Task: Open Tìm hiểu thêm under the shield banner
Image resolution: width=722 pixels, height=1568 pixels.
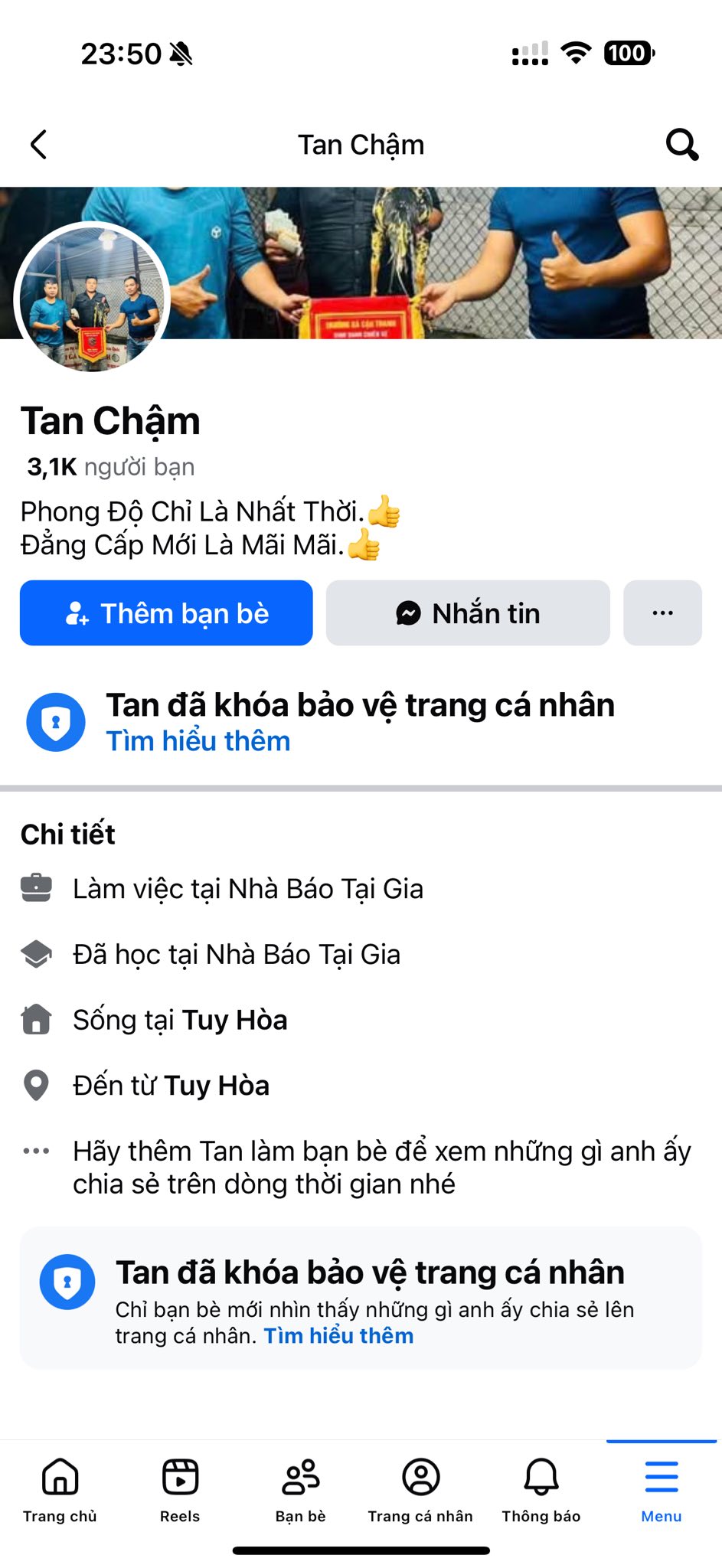Action: (x=198, y=741)
